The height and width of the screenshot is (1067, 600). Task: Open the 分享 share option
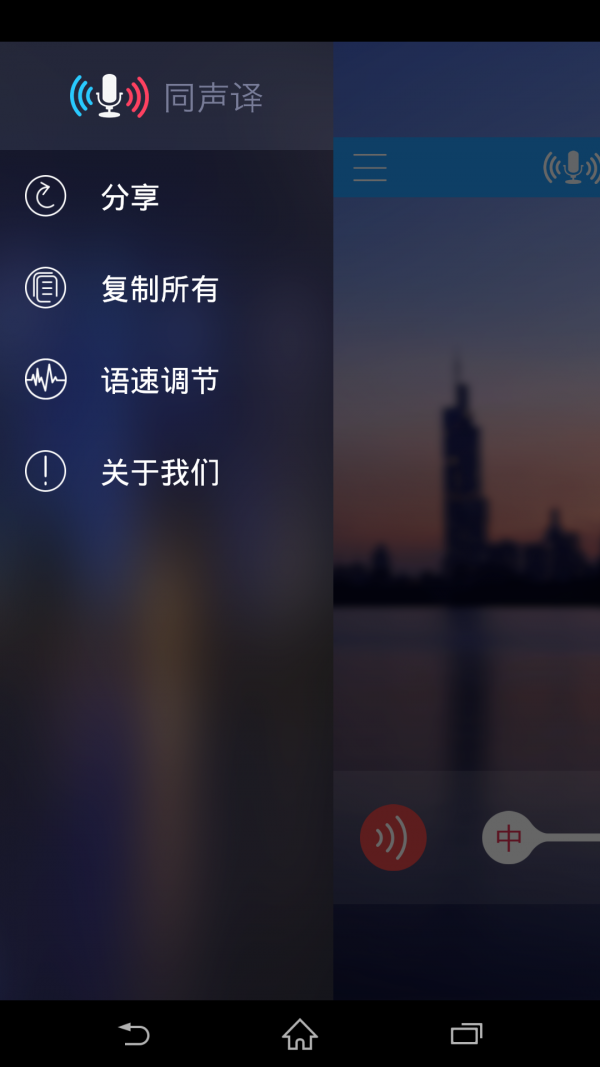(130, 197)
